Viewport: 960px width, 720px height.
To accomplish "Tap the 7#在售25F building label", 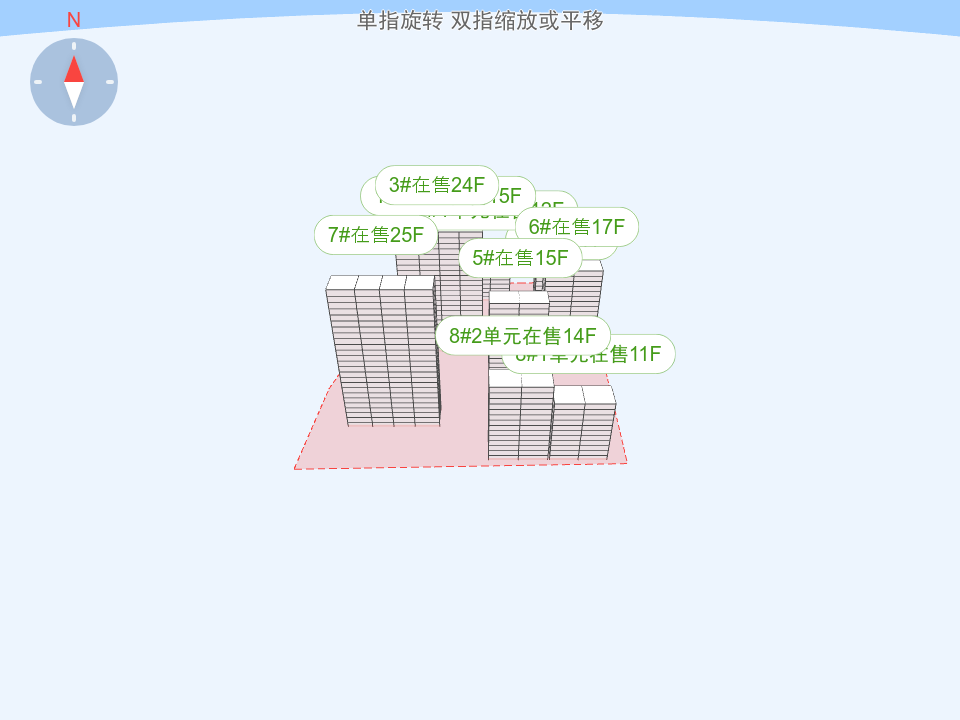I will [375, 235].
